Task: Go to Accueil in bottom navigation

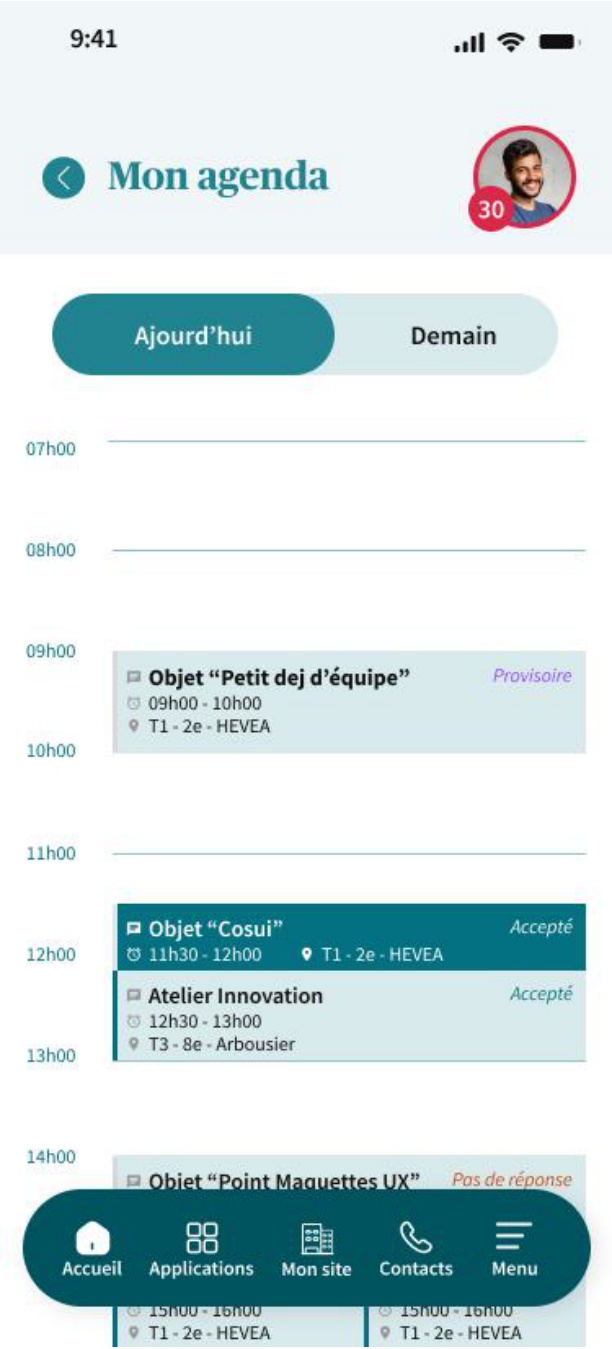Action: [x=92, y=1249]
